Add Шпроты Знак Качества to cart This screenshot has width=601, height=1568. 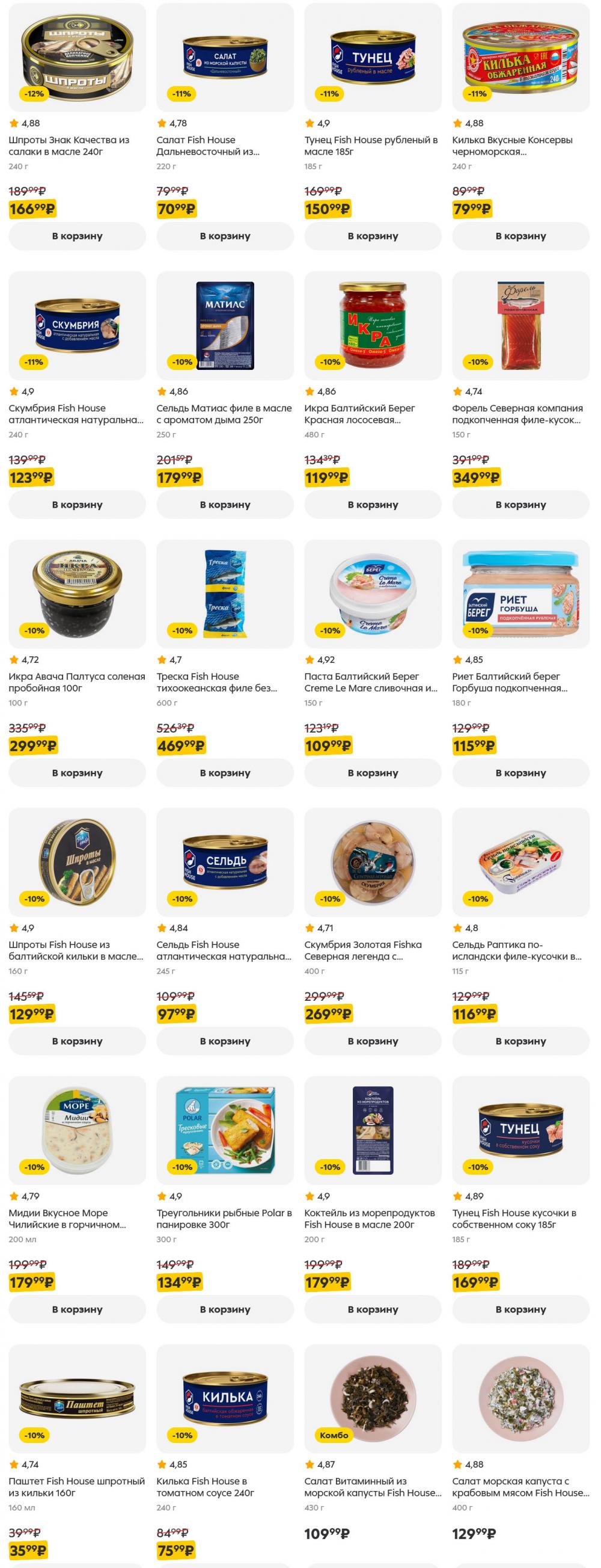click(77, 236)
